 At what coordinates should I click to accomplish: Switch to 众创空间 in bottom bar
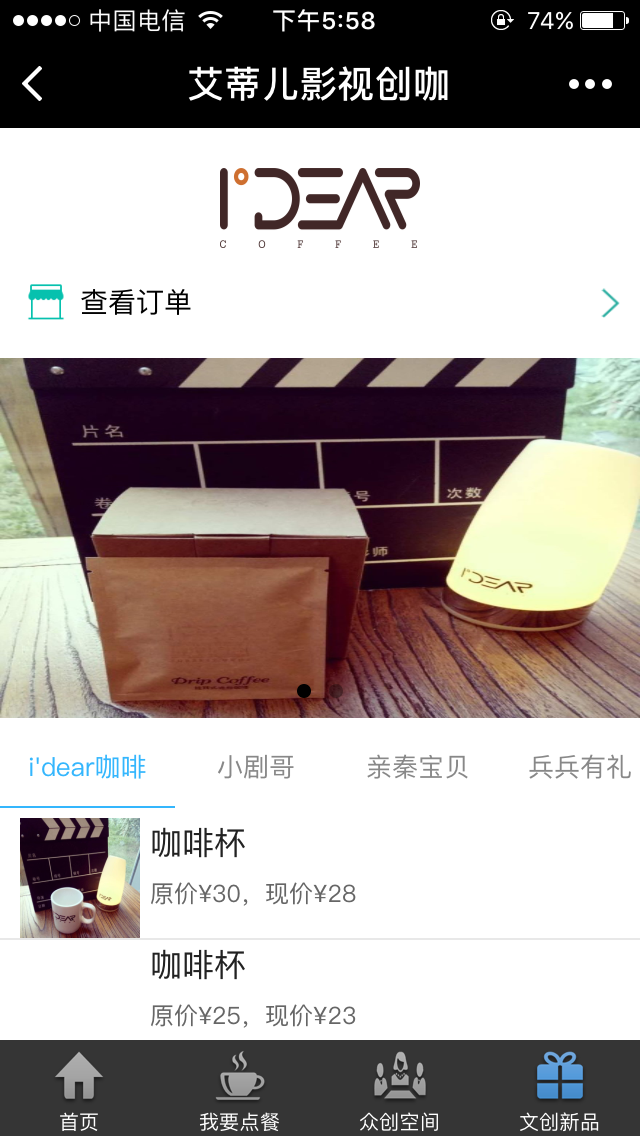(x=399, y=1090)
